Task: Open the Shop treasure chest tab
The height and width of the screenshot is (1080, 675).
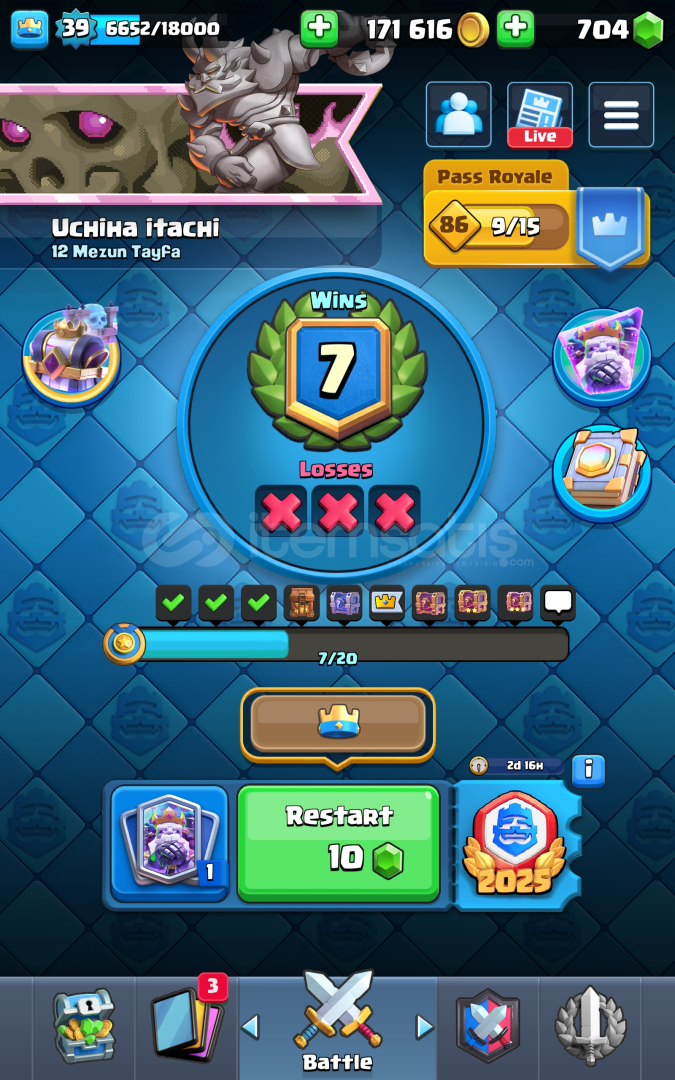Action: click(x=84, y=1026)
